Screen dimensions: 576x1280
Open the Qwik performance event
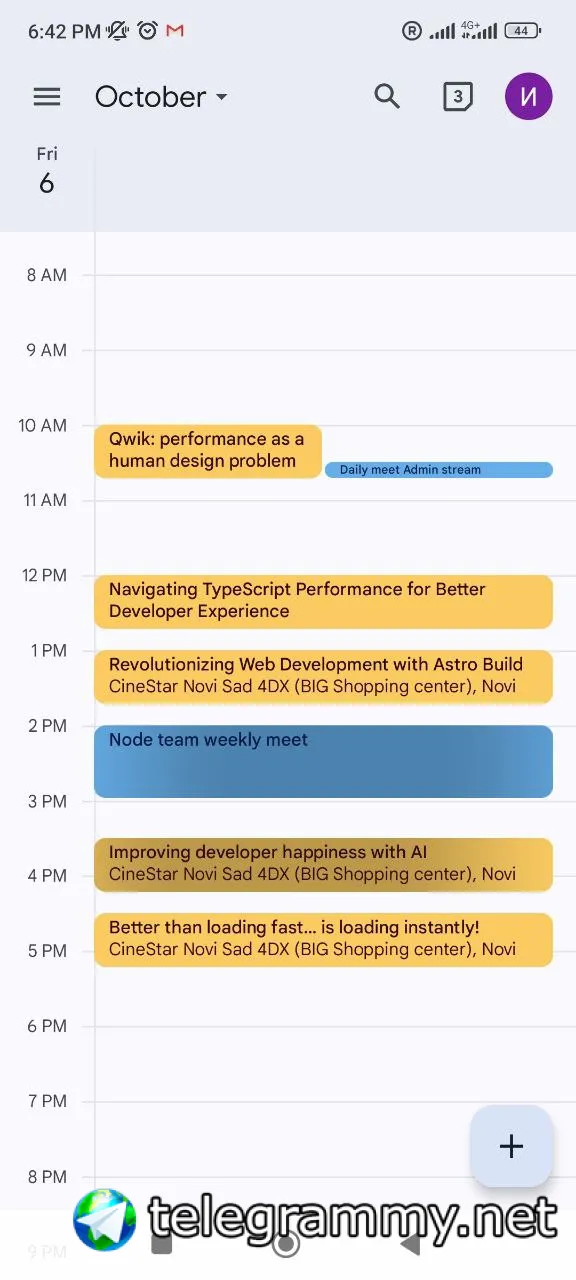[x=208, y=451]
